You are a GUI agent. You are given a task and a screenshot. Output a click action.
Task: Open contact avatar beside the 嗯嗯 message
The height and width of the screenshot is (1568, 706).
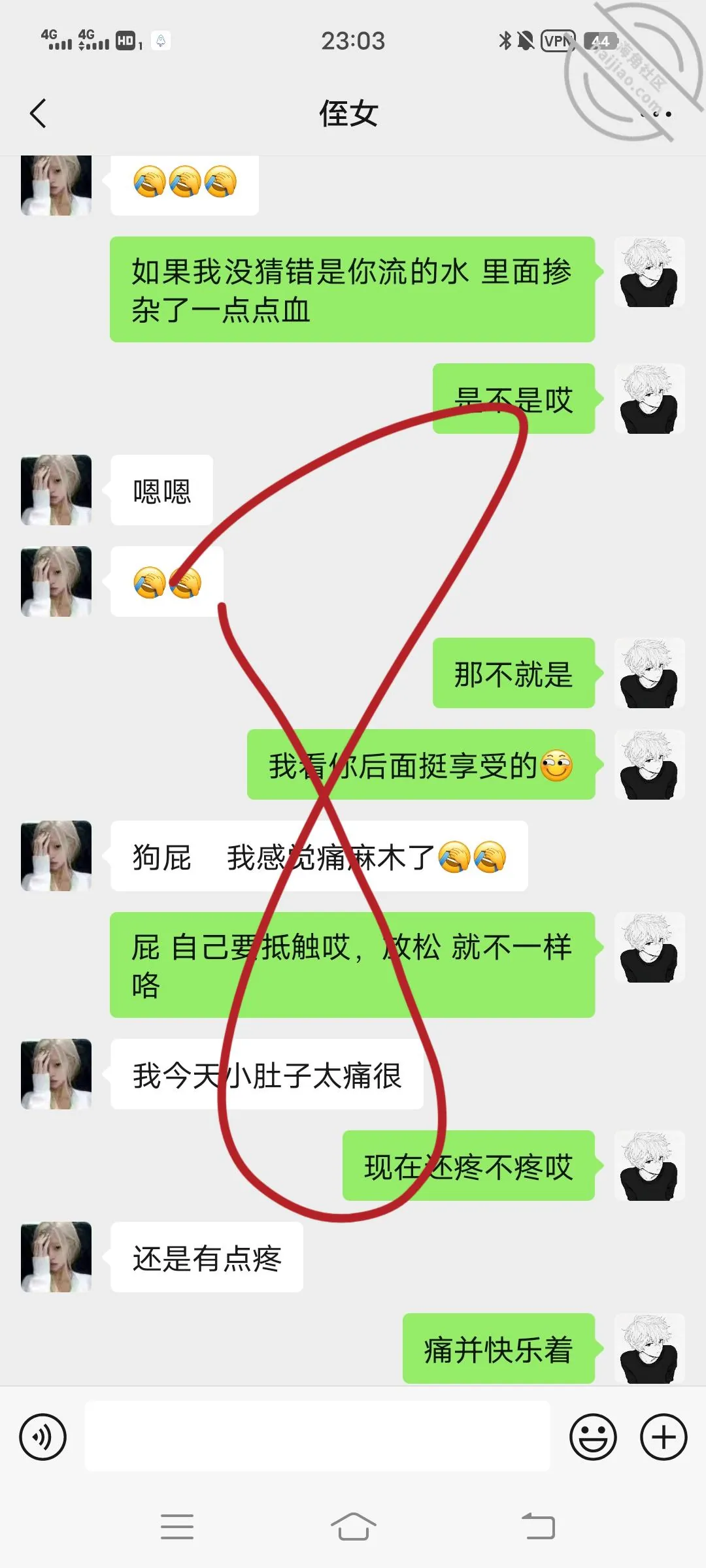[x=56, y=490]
